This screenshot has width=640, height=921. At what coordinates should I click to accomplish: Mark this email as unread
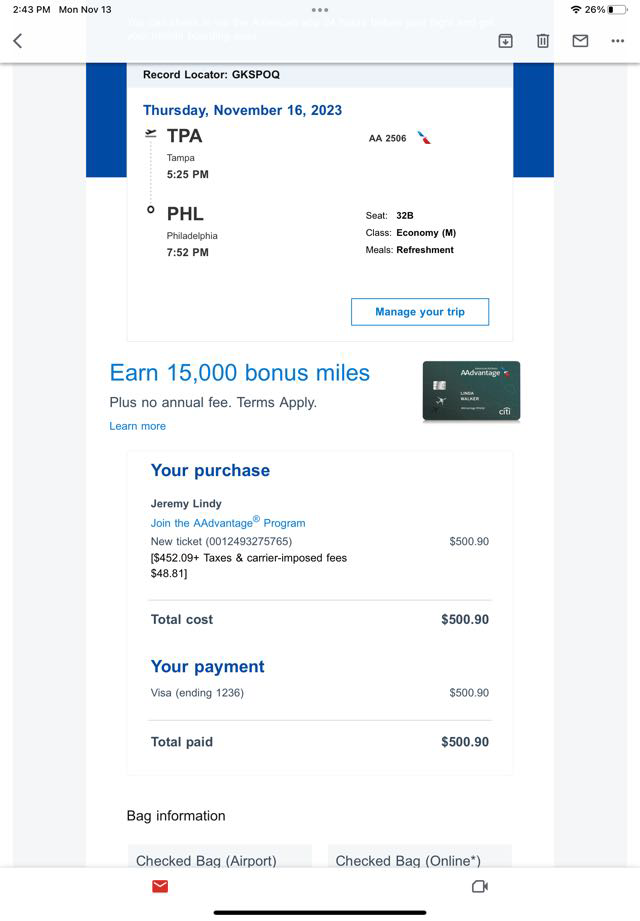(x=580, y=41)
